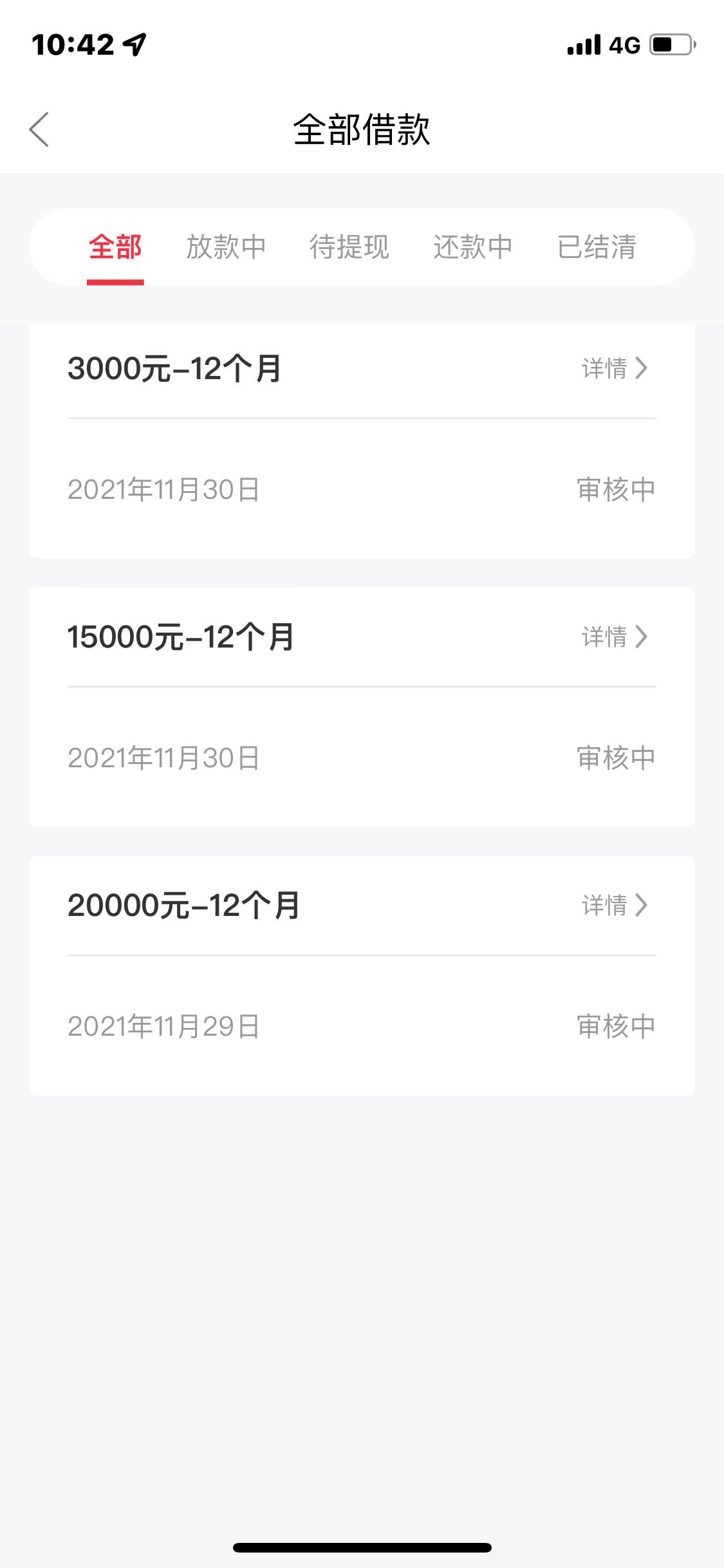Go back using the top-left arrow

coord(39,129)
